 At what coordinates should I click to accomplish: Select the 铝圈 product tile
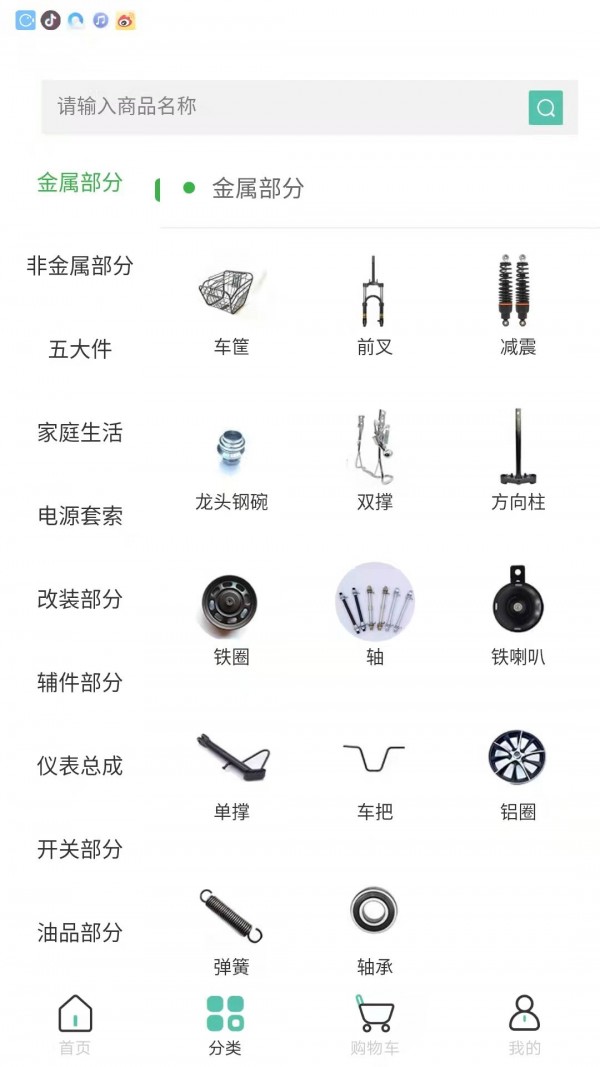point(518,770)
